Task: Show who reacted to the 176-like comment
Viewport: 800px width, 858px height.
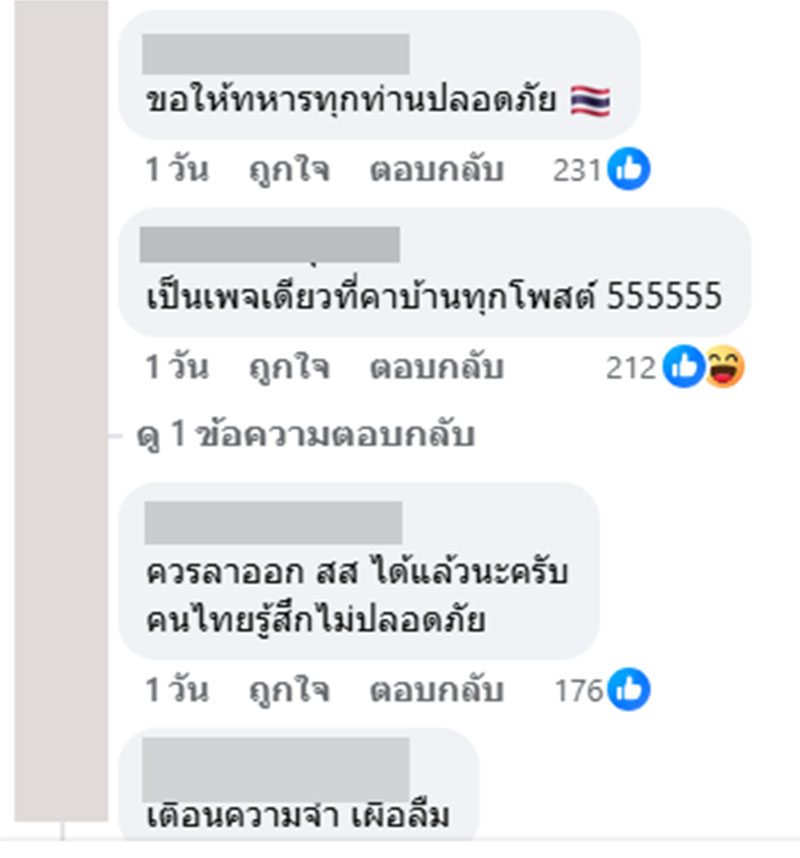Action: pyautogui.click(x=602, y=690)
